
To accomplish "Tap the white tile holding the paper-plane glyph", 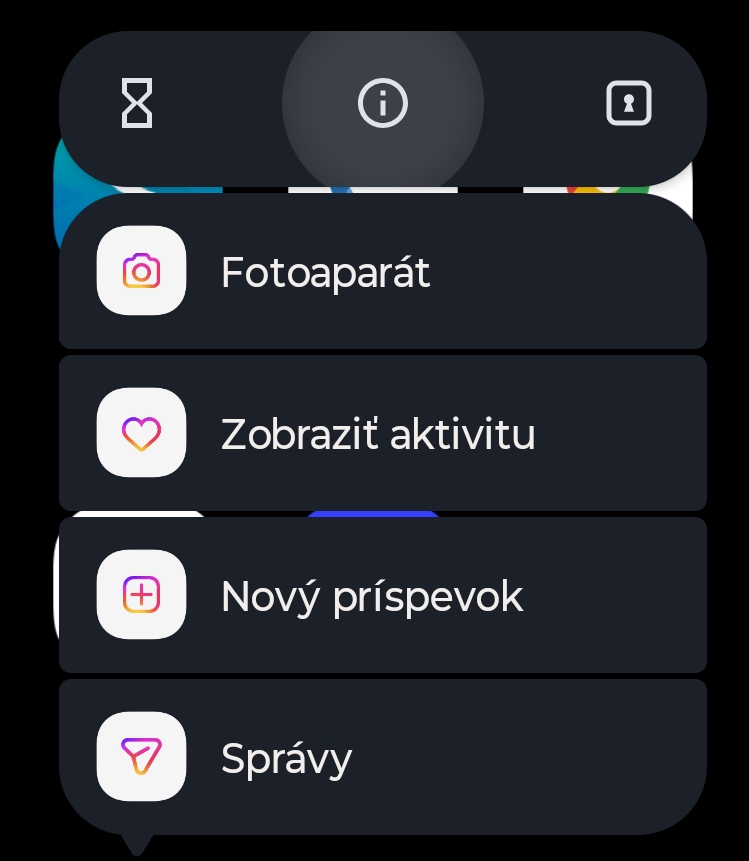I will coord(141,757).
